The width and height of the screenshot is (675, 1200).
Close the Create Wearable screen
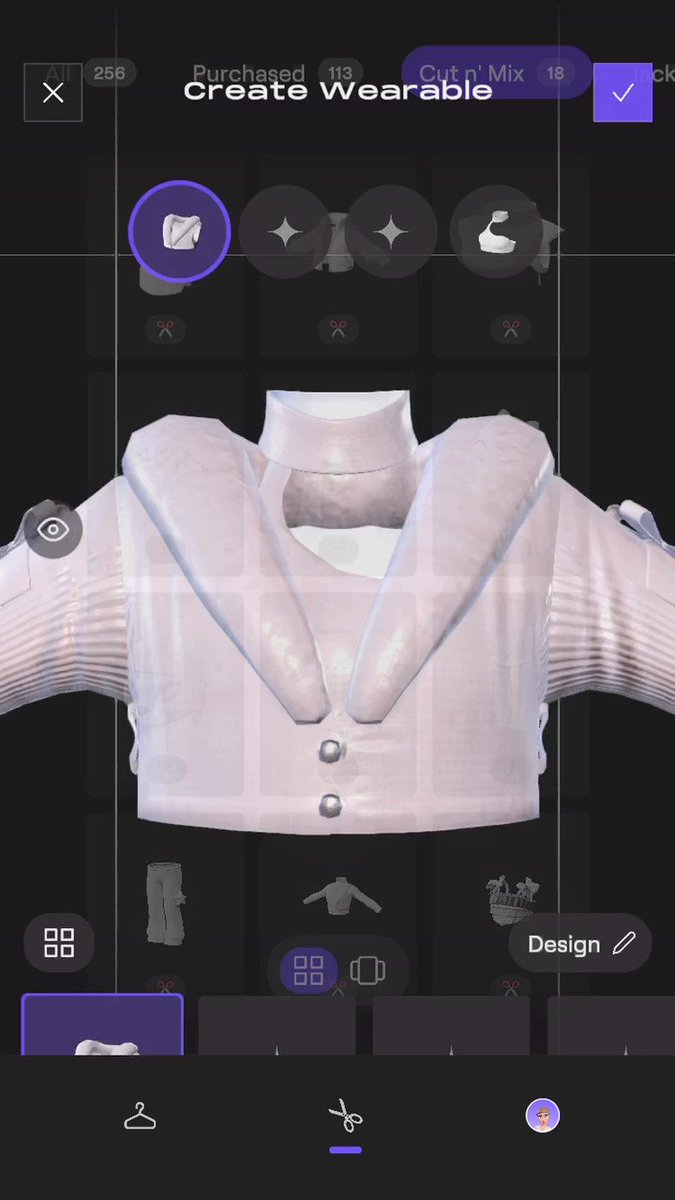click(x=53, y=93)
